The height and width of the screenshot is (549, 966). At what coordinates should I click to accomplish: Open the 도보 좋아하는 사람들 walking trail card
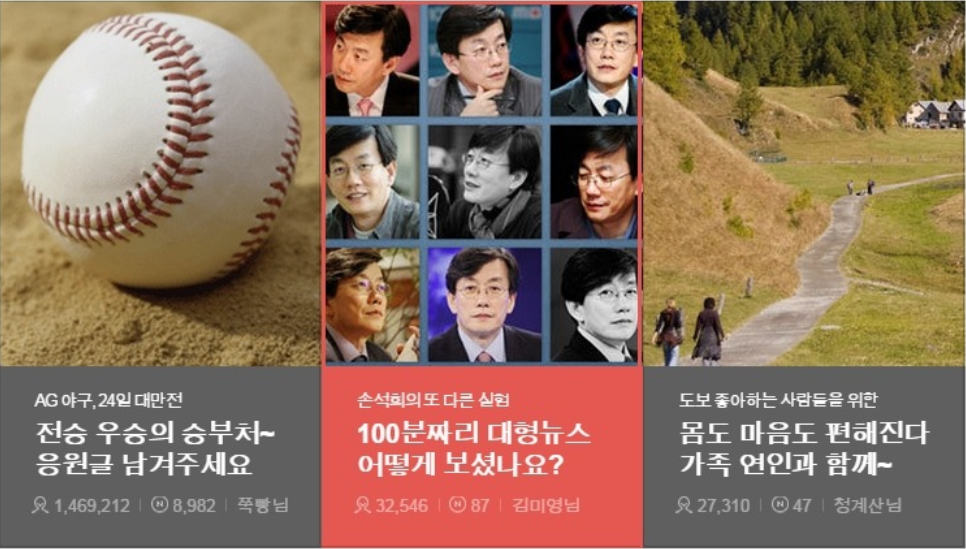(803, 450)
